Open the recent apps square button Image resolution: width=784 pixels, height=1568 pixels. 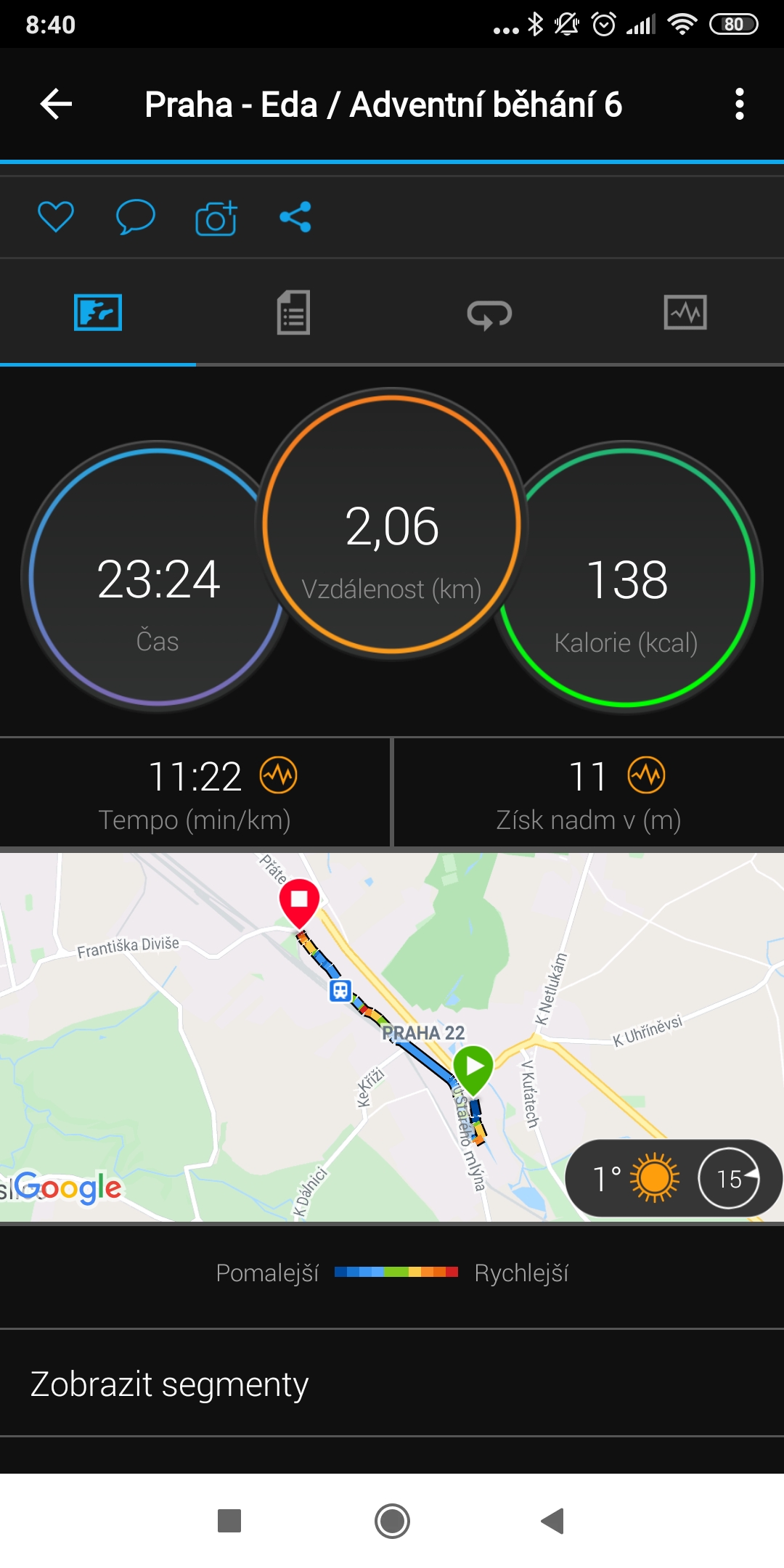(x=229, y=1520)
